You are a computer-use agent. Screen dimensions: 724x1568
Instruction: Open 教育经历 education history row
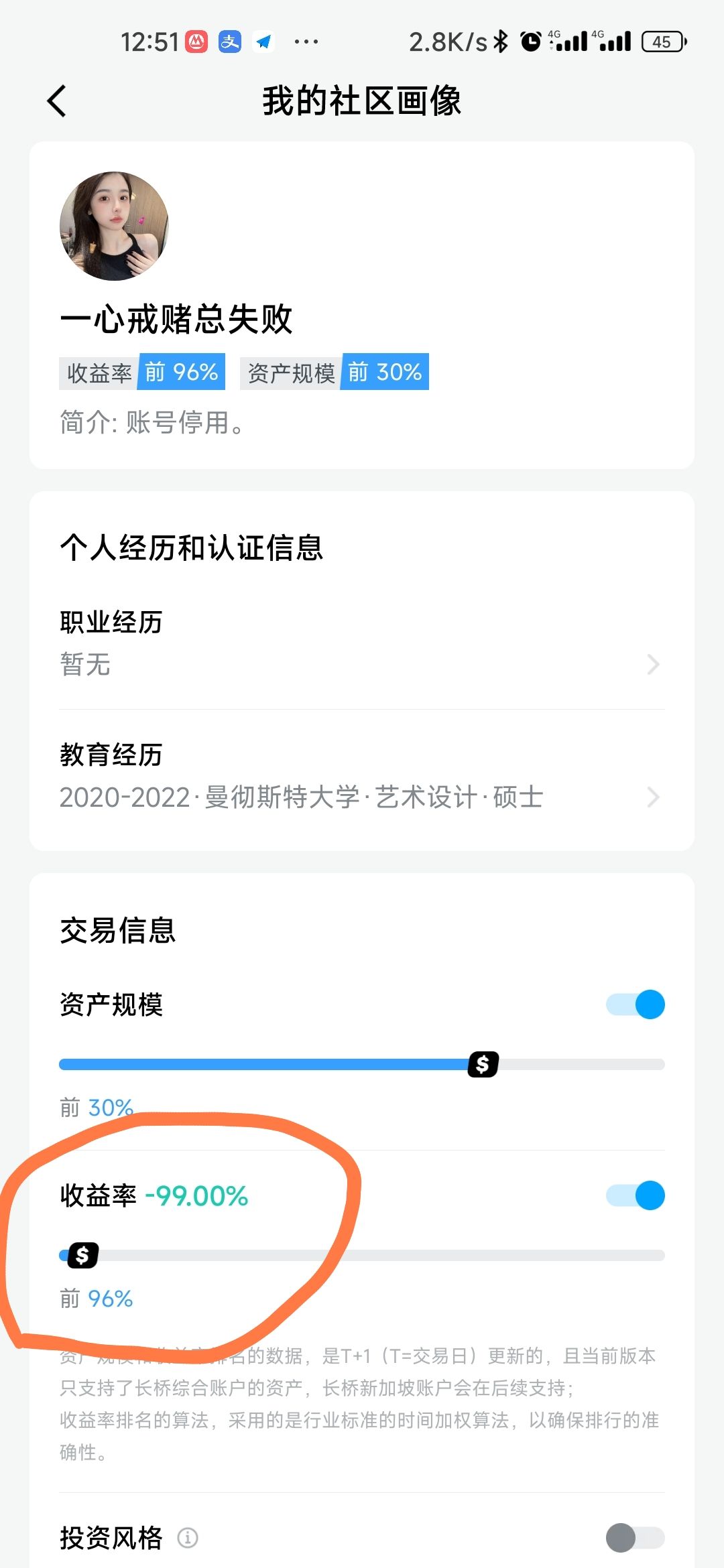362,777
